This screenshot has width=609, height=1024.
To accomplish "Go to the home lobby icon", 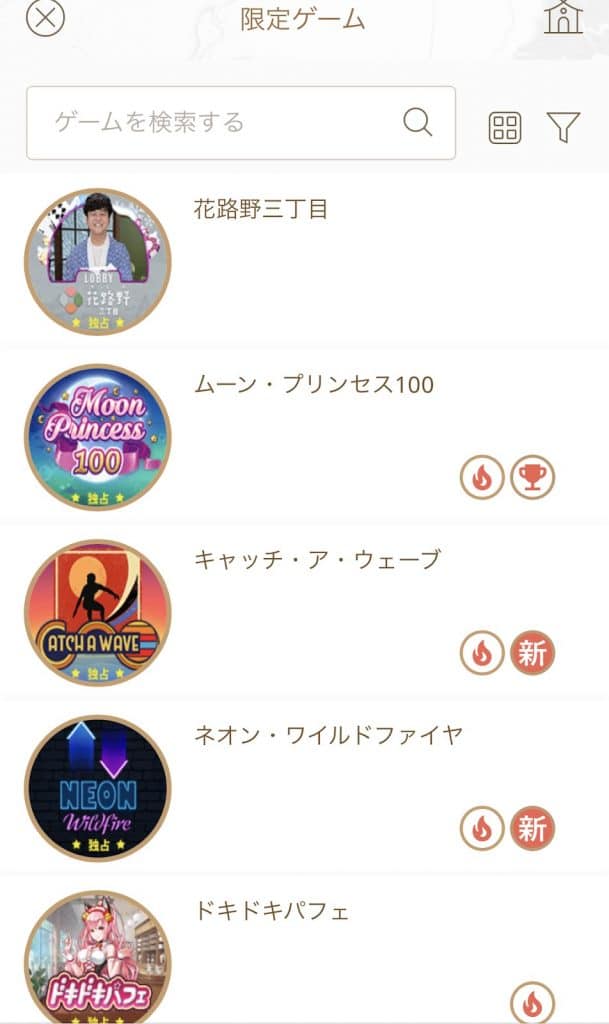I will tap(563, 18).
